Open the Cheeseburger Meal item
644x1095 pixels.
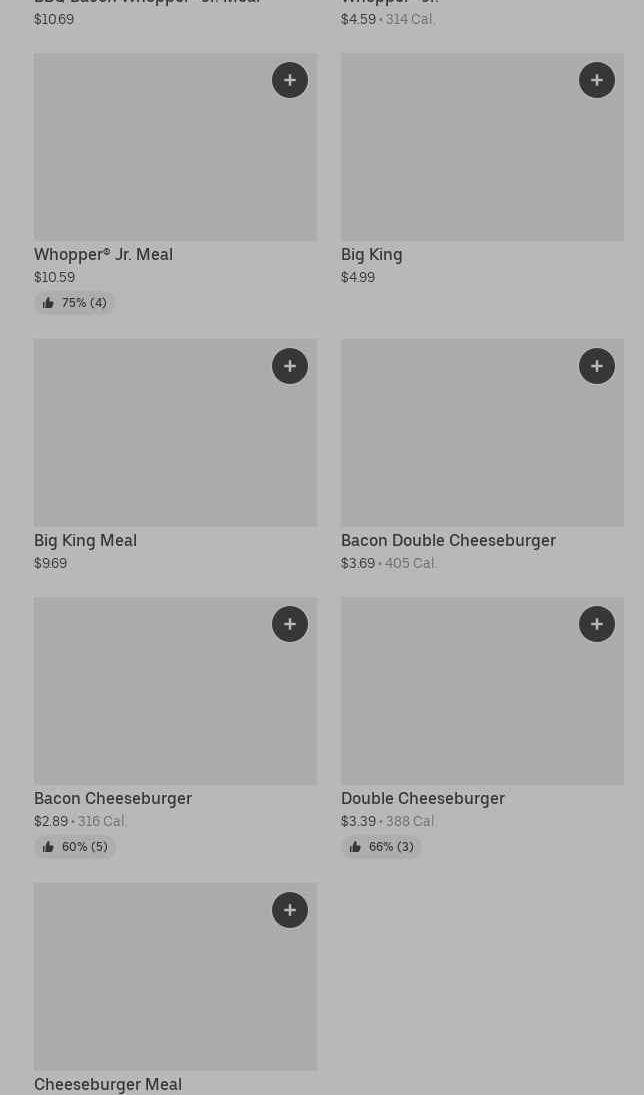(x=150, y=990)
